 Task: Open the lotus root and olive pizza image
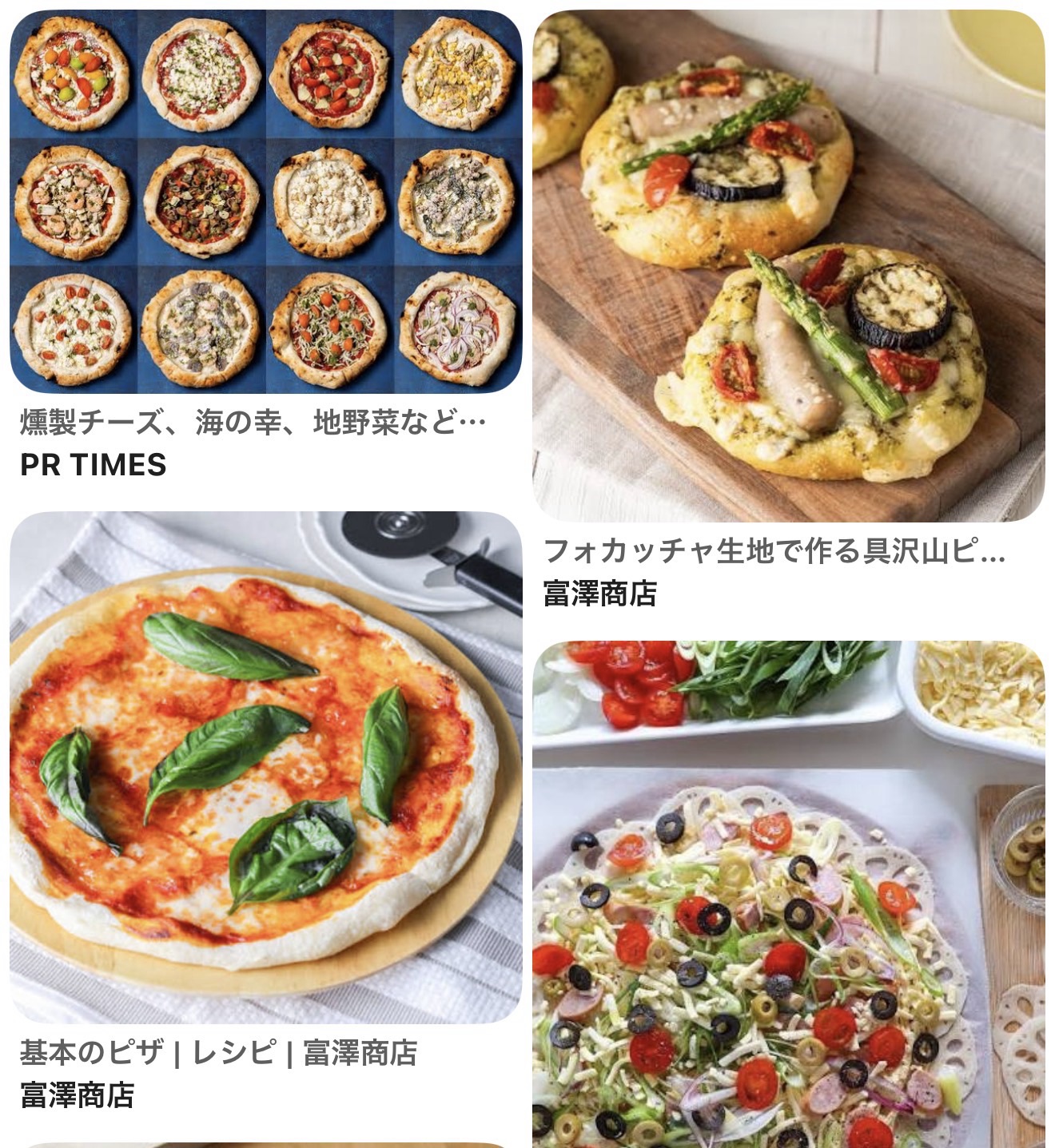coord(788,895)
